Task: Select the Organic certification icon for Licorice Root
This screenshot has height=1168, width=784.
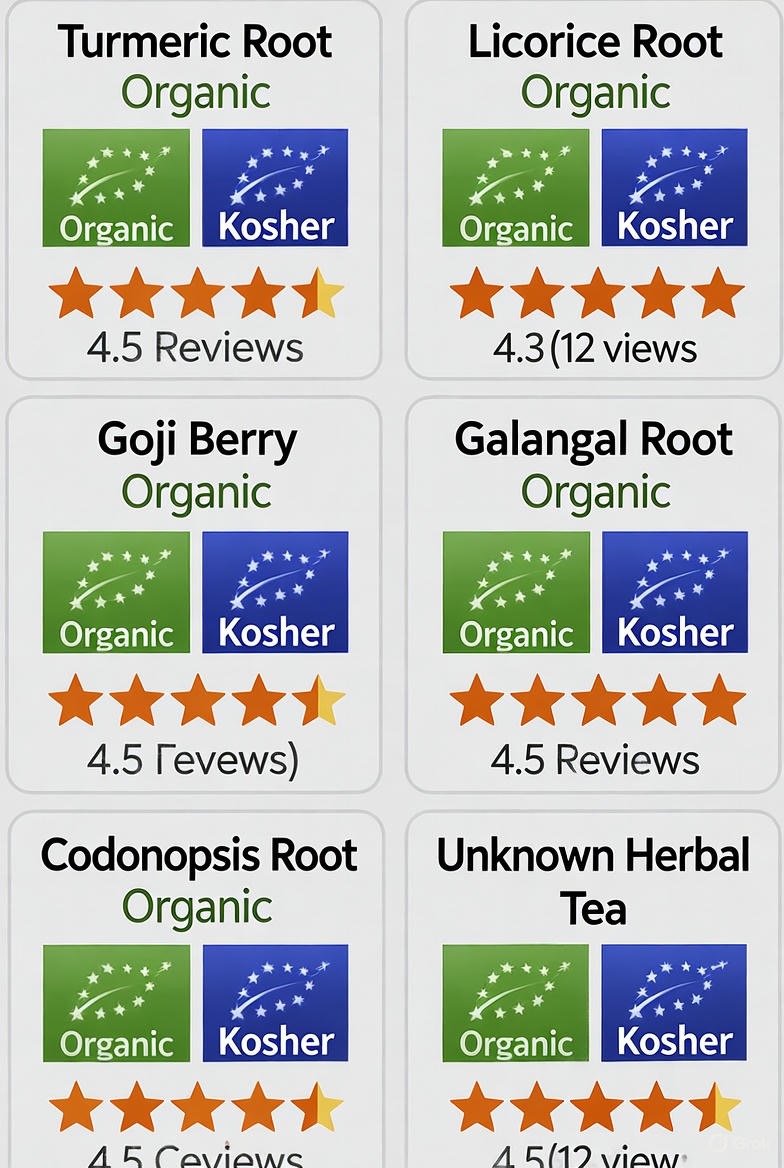Action: 515,187
